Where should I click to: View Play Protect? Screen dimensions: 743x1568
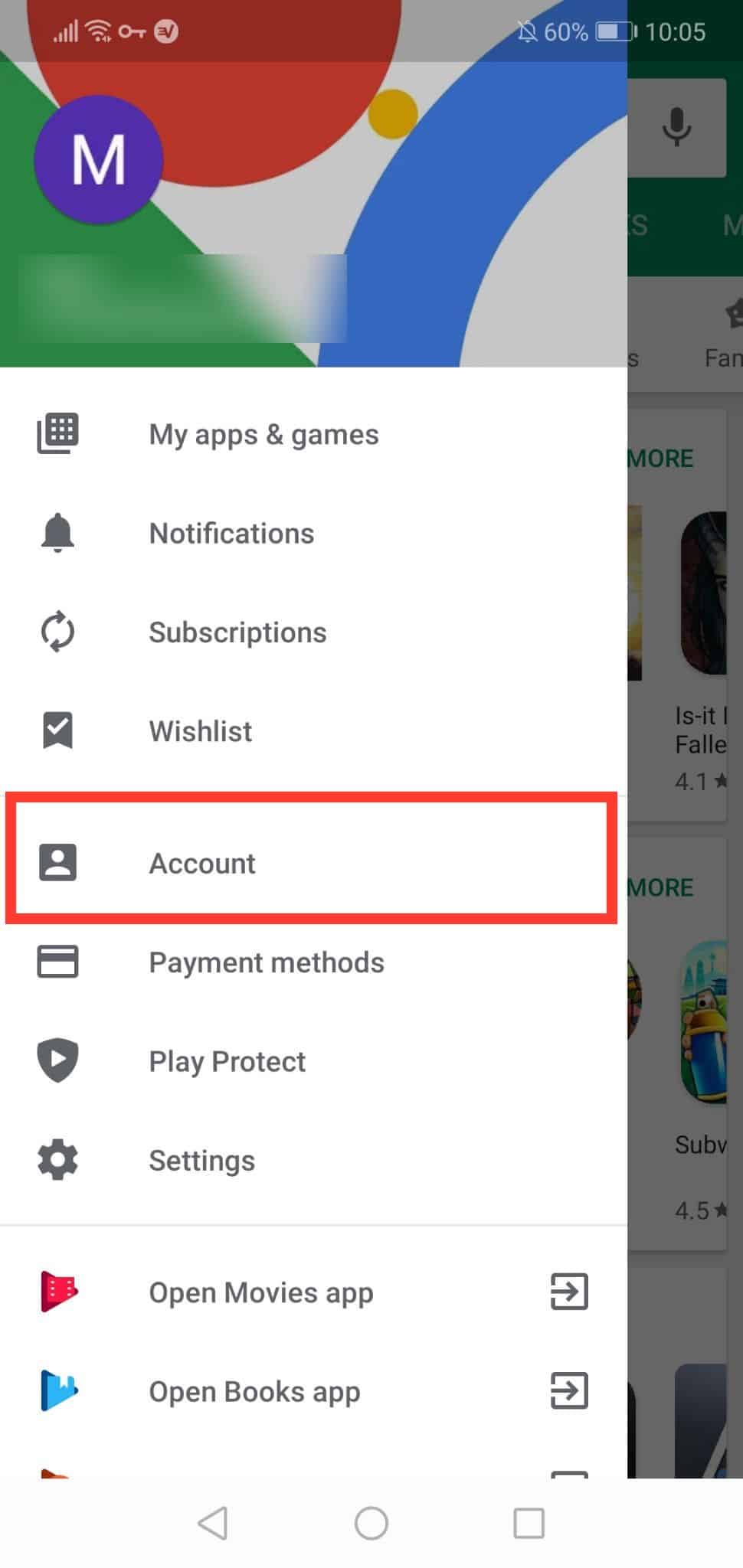[x=227, y=1061]
